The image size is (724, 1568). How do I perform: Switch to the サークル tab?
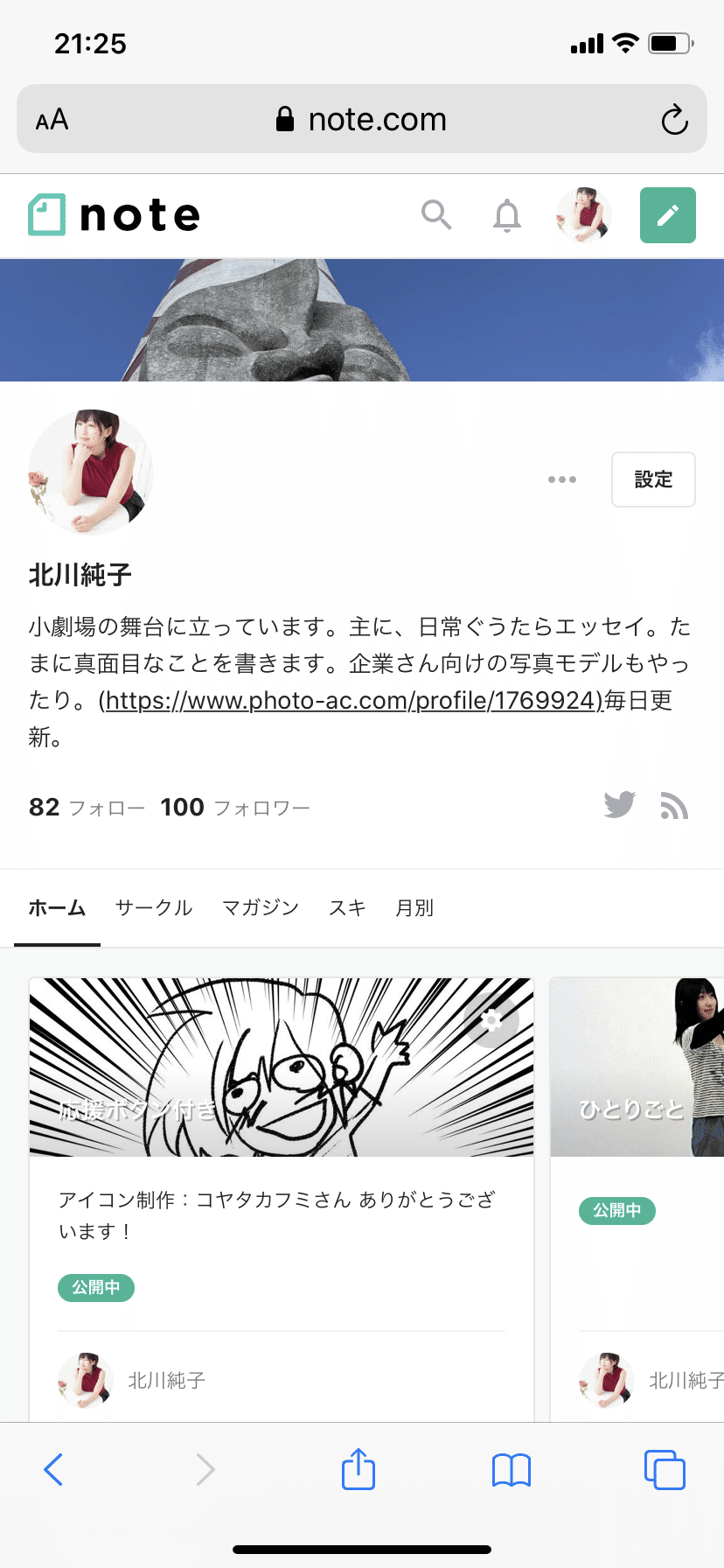click(154, 908)
